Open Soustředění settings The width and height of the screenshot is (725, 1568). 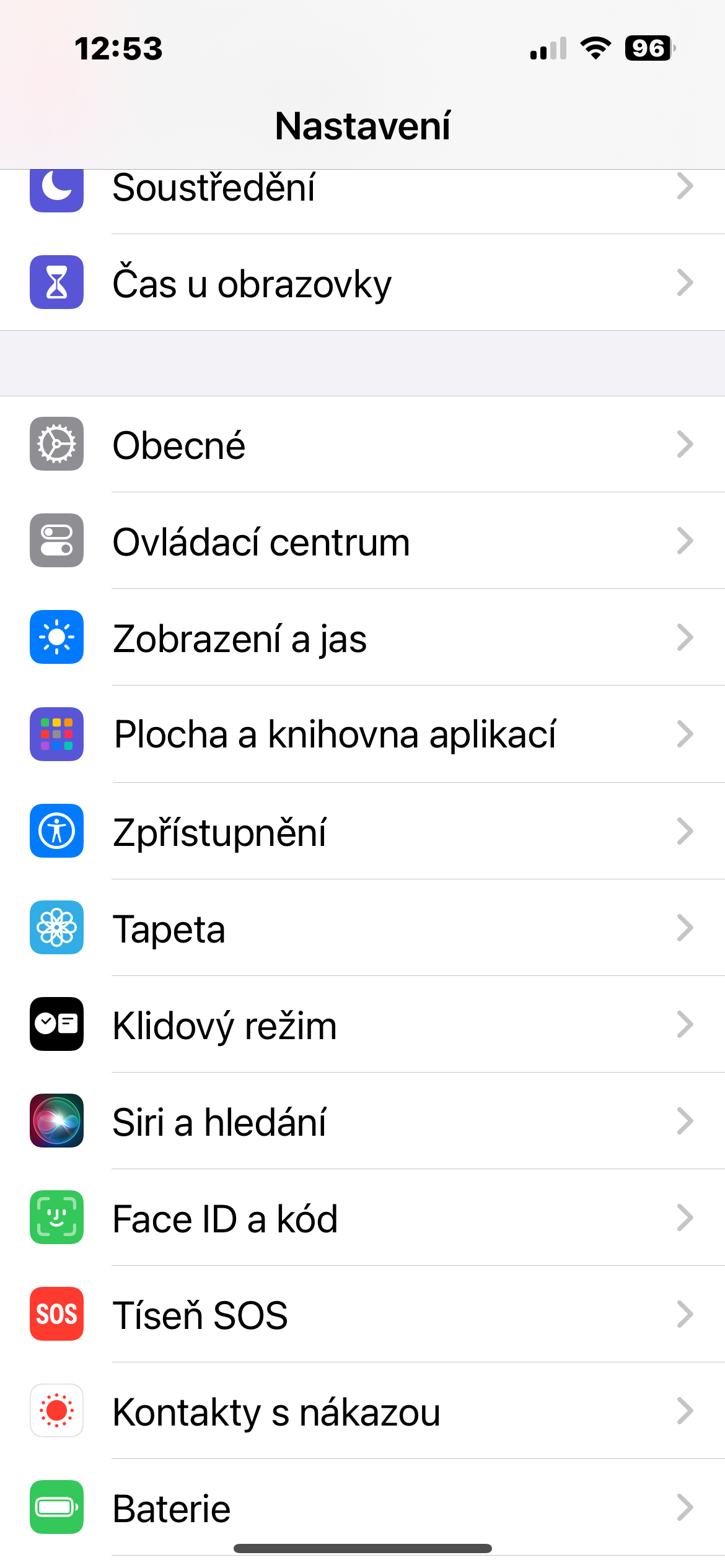tap(362, 188)
